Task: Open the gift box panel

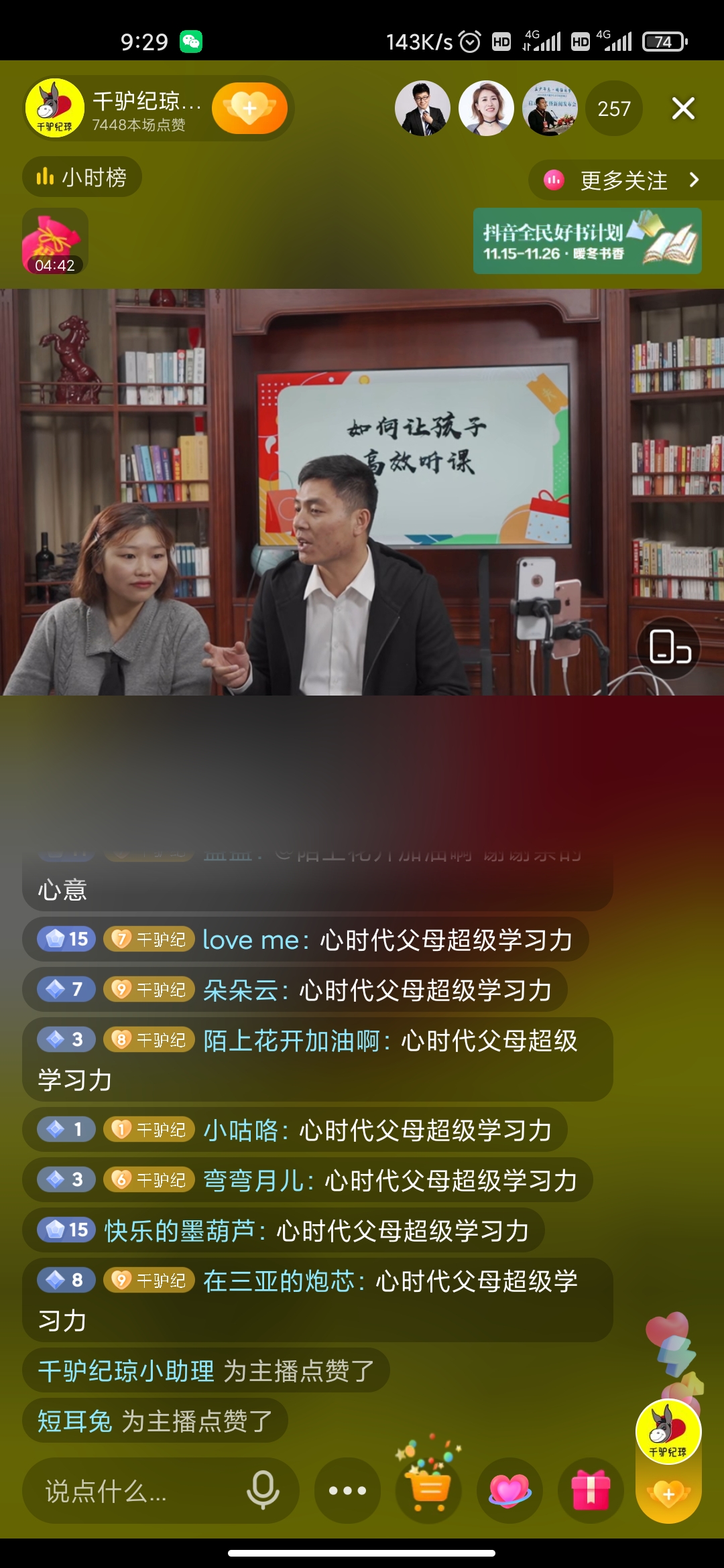Action: pos(591,1490)
